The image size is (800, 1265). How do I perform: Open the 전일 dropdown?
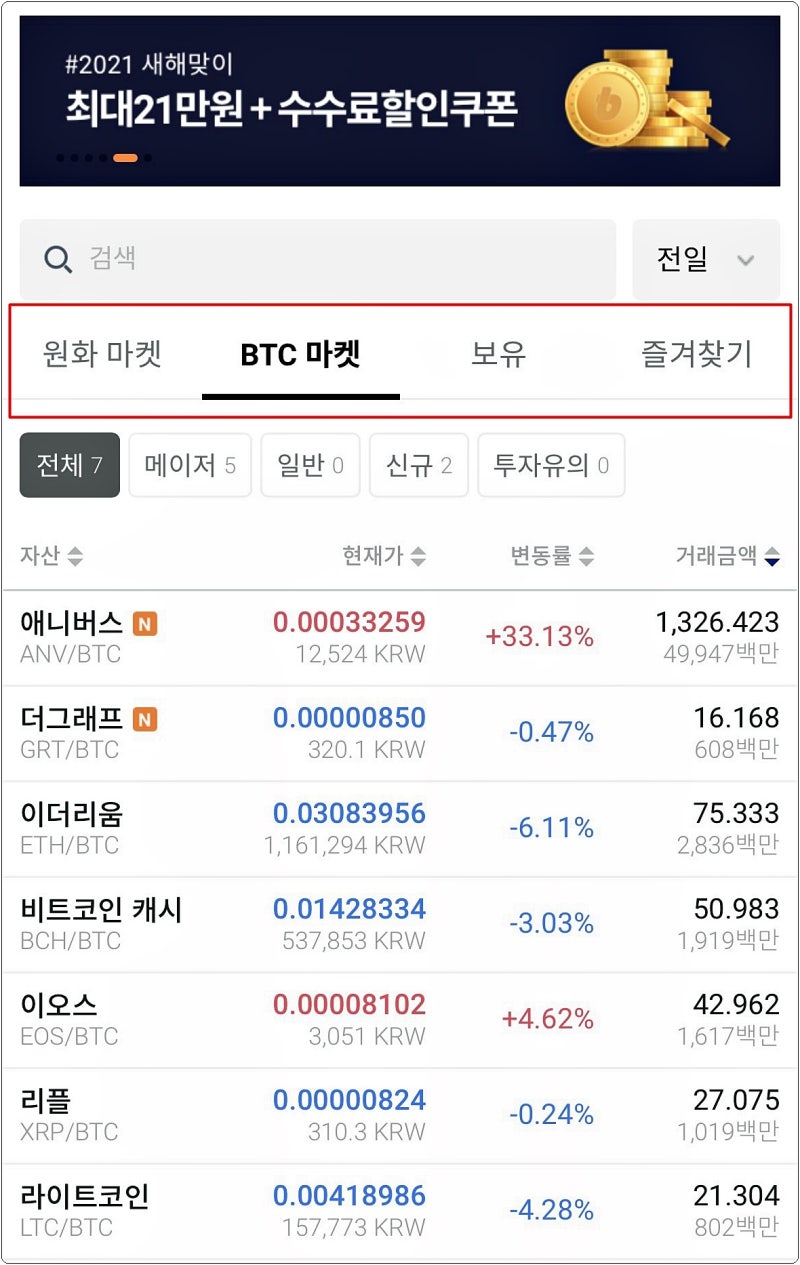tap(706, 260)
